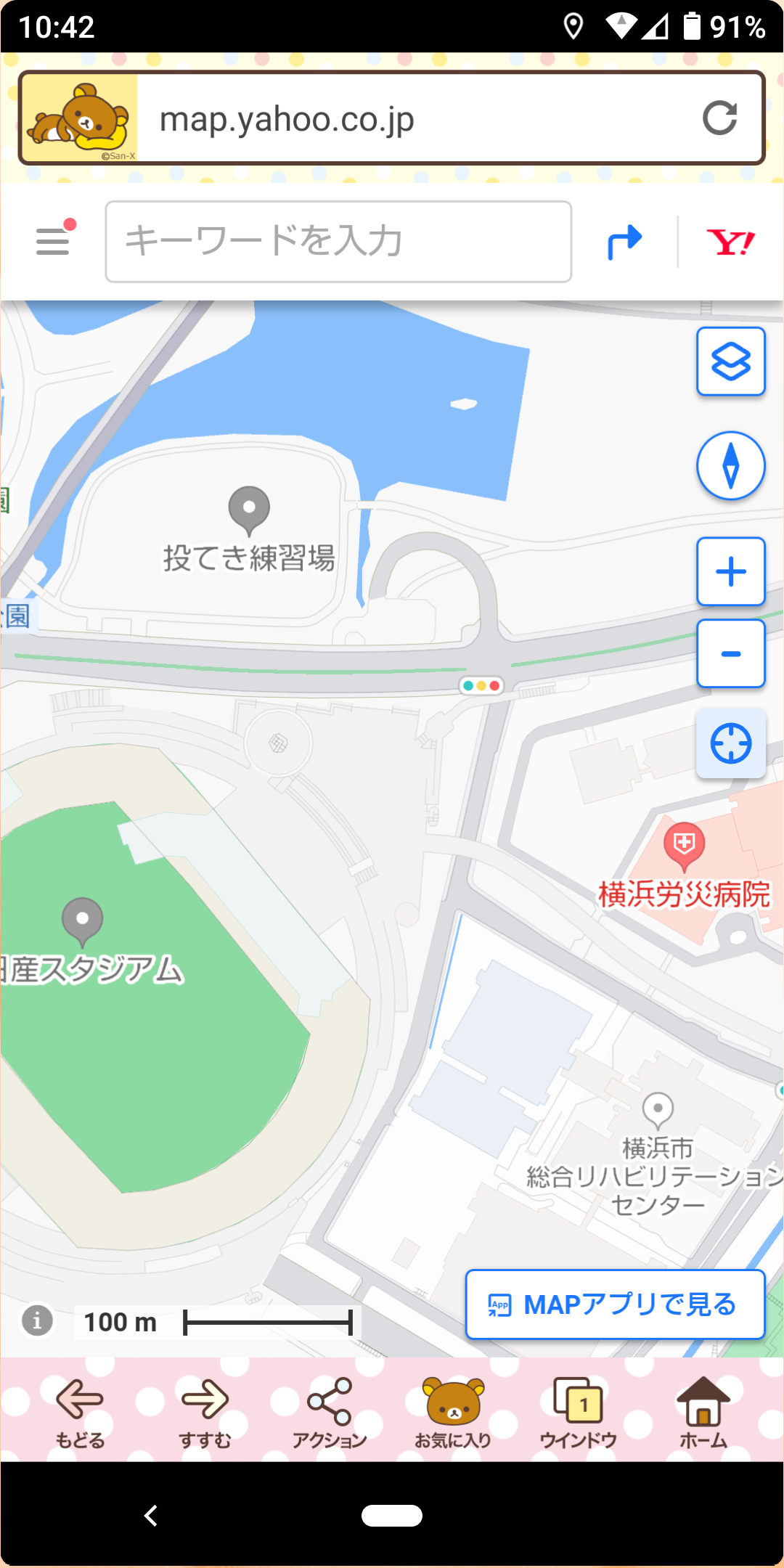Reset map orientation with the compass
784x1568 pixels.
tap(730, 465)
